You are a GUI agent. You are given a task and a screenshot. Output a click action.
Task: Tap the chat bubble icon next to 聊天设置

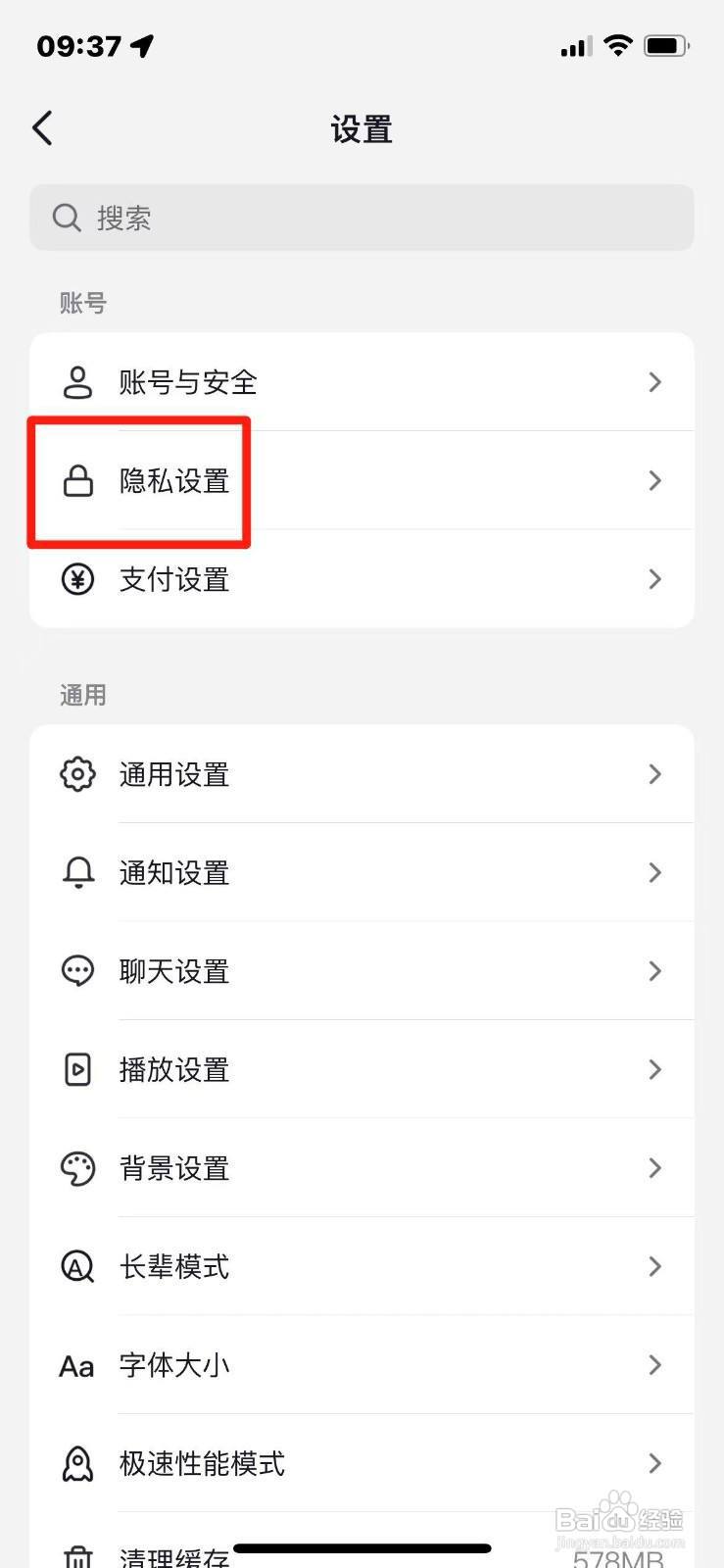pyautogui.click(x=77, y=971)
